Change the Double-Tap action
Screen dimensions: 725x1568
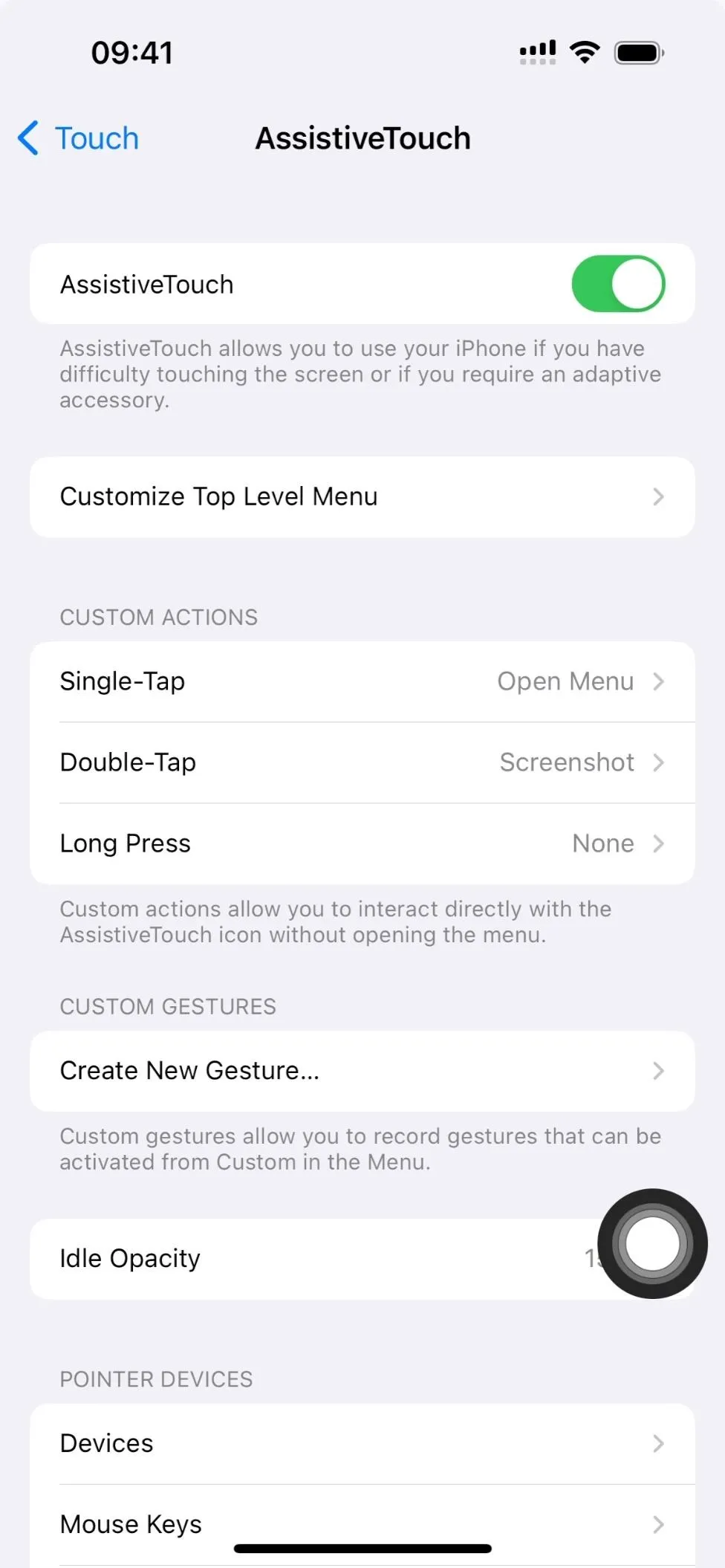pyautogui.click(x=362, y=762)
